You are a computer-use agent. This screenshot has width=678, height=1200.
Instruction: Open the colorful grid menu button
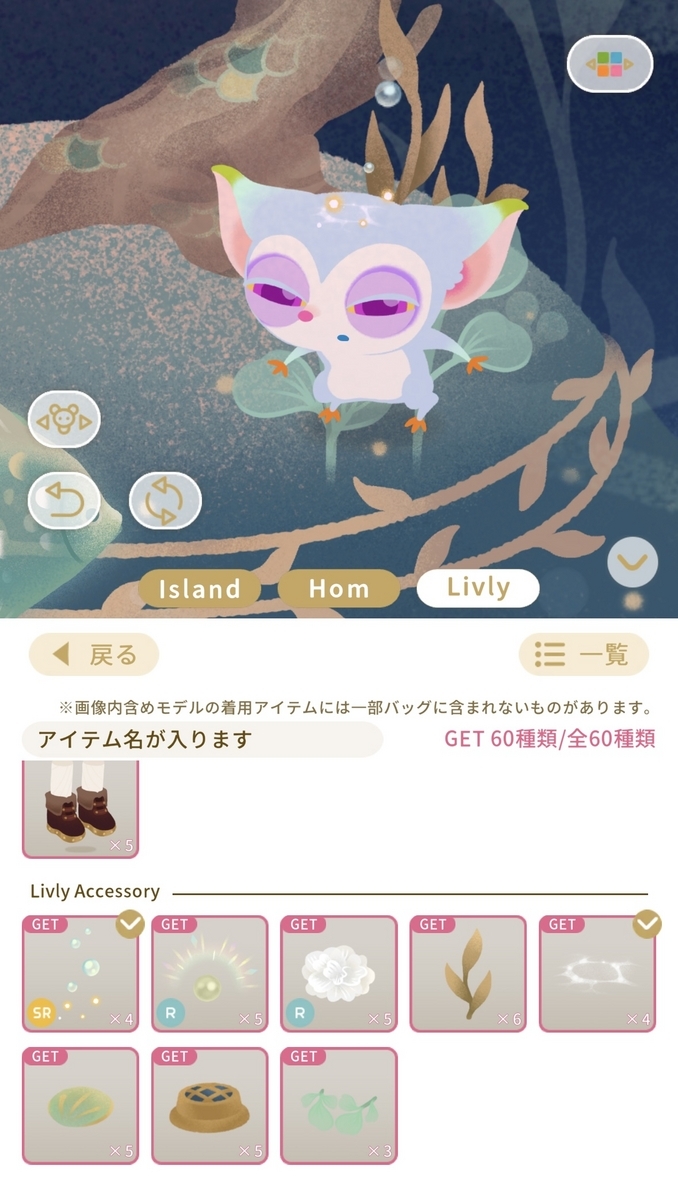[610, 64]
